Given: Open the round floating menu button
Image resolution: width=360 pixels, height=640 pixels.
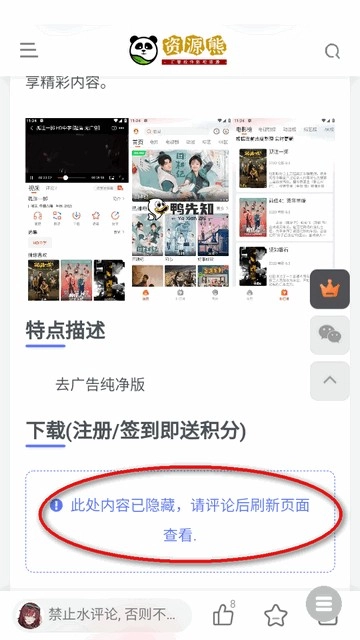Looking at the screenshot, I should point(324,604).
